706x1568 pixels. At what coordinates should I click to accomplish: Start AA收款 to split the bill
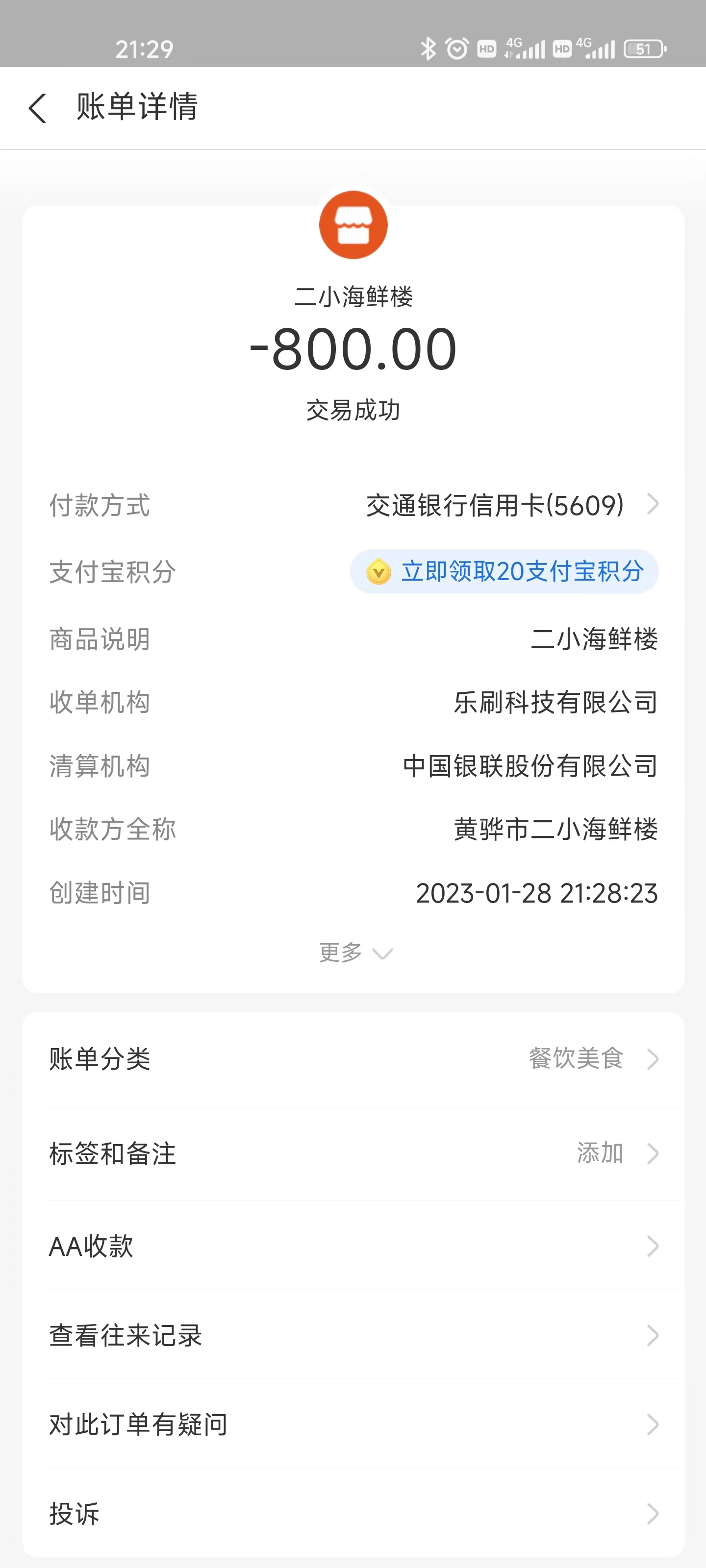click(353, 1246)
